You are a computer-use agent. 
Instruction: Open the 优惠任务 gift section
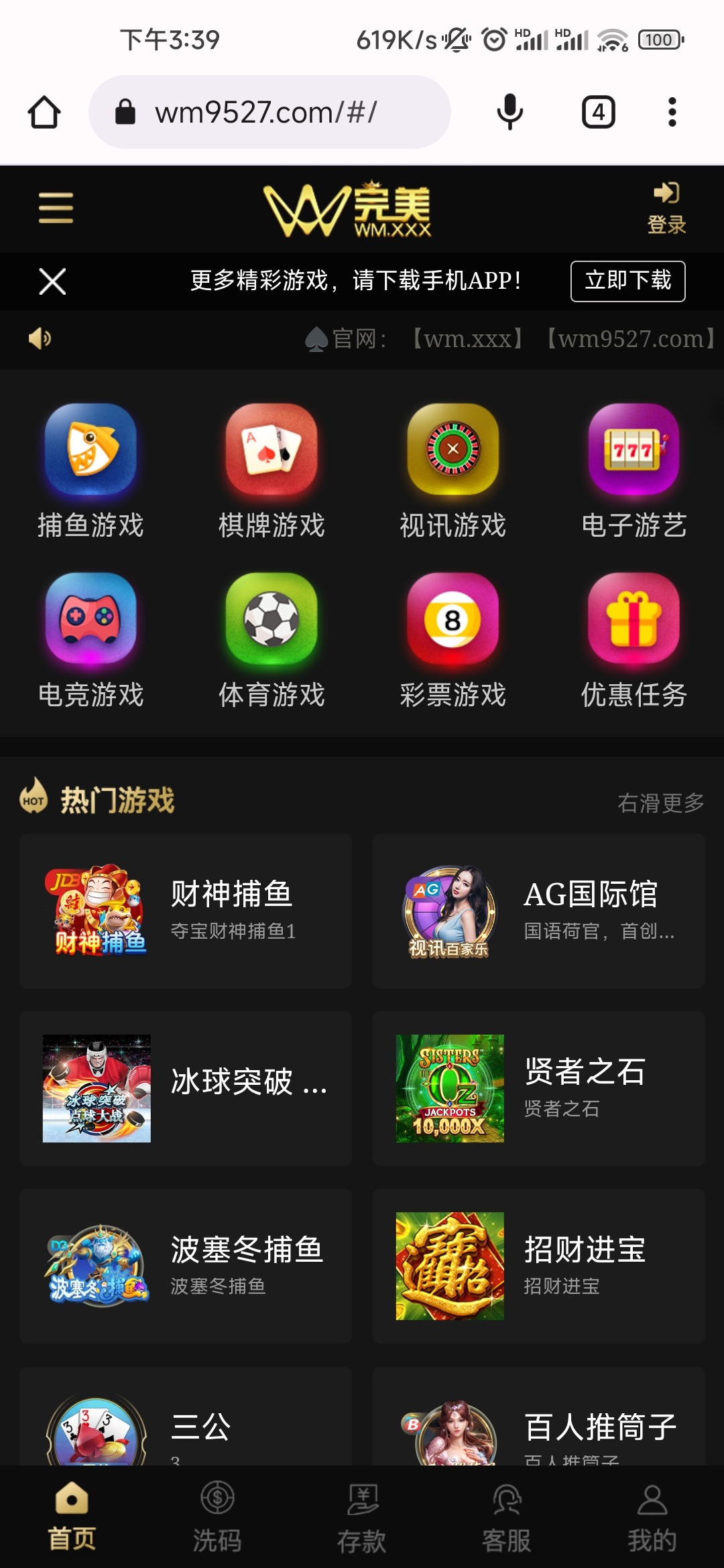633,641
